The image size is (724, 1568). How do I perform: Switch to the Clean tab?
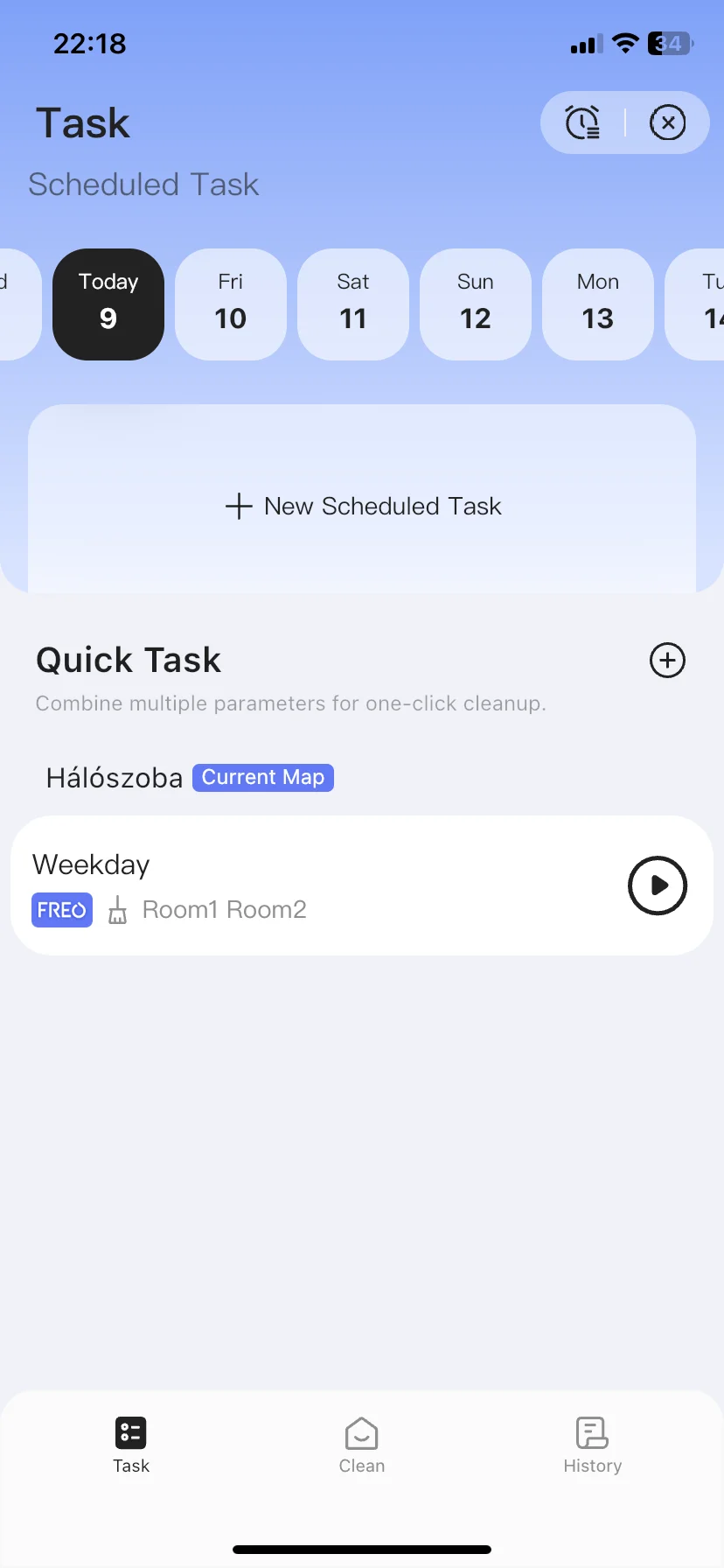click(x=362, y=1445)
